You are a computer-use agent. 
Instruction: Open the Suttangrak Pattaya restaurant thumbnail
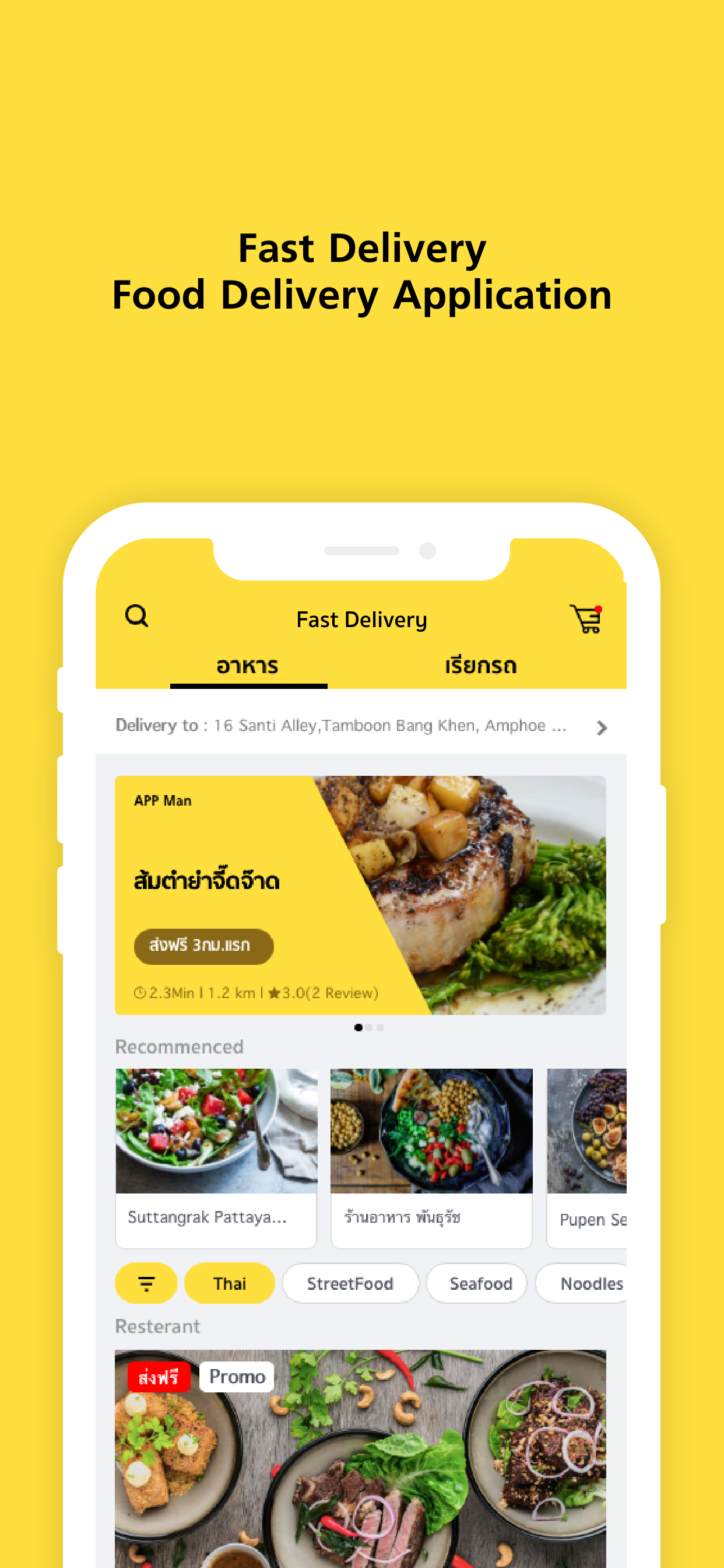pos(217,1131)
